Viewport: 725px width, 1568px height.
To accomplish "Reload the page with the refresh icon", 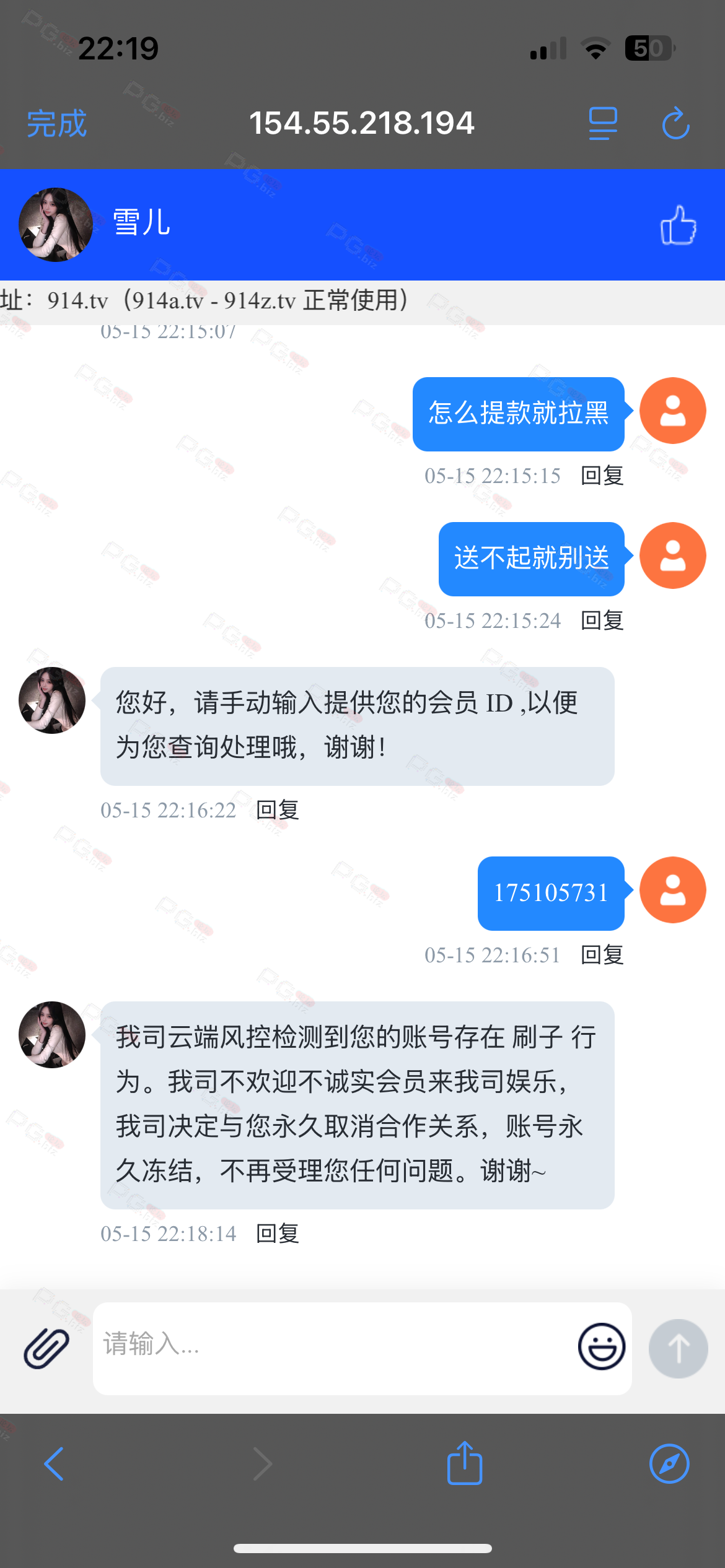I will coord(675,123).
